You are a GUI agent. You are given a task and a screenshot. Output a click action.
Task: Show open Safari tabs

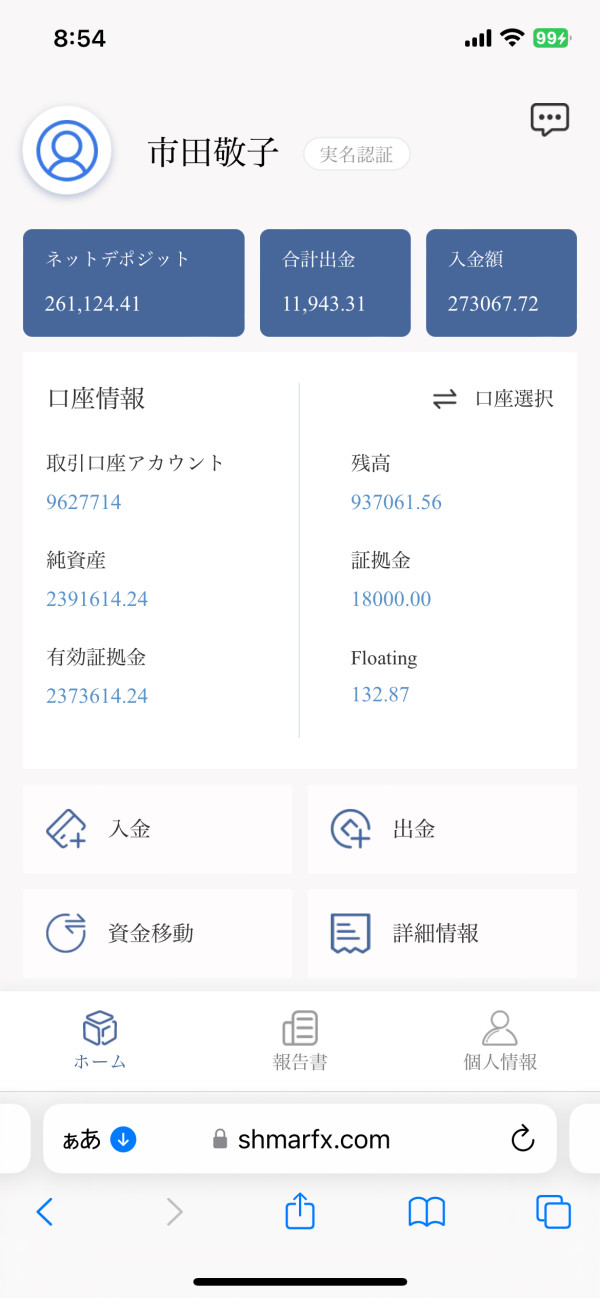(x=553, y=1212)
